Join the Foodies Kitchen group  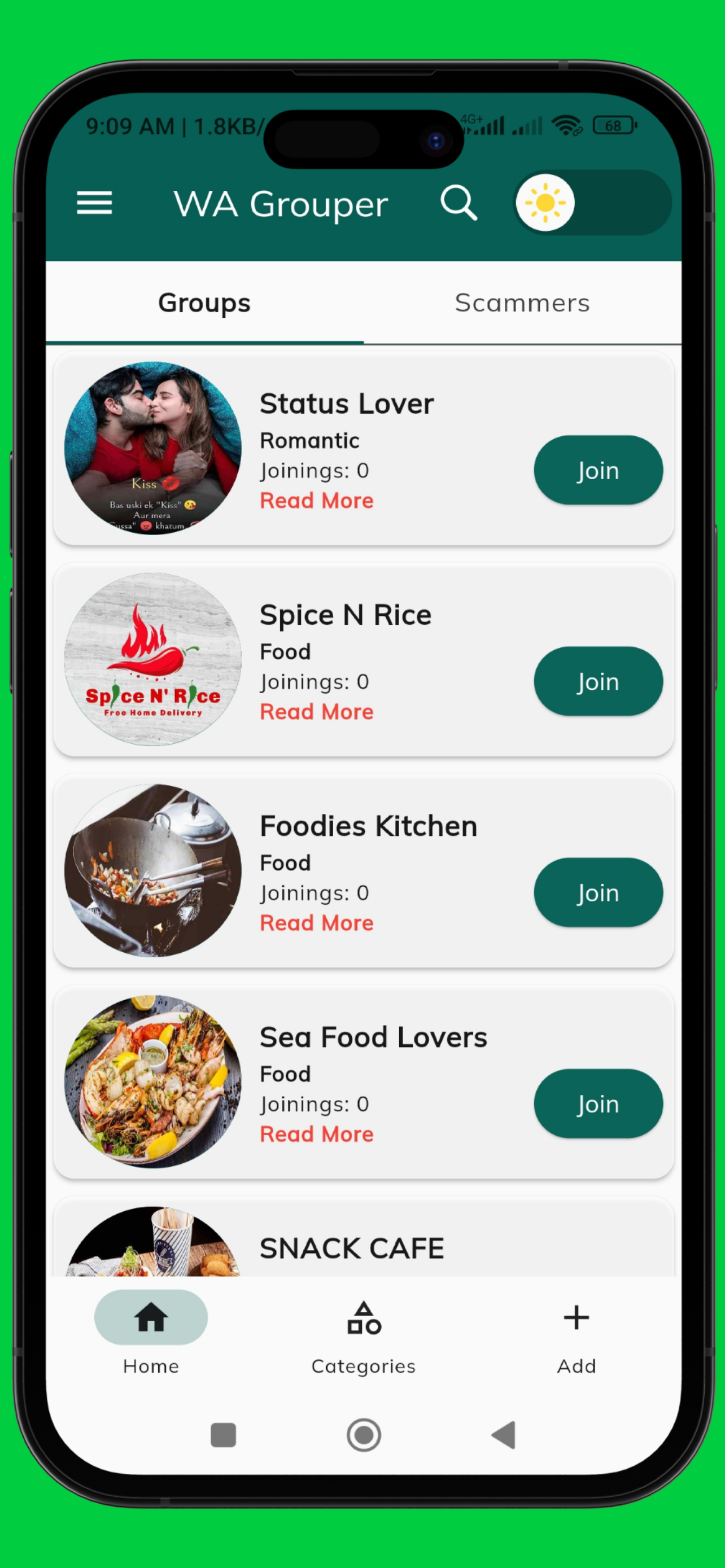point(598,893)
